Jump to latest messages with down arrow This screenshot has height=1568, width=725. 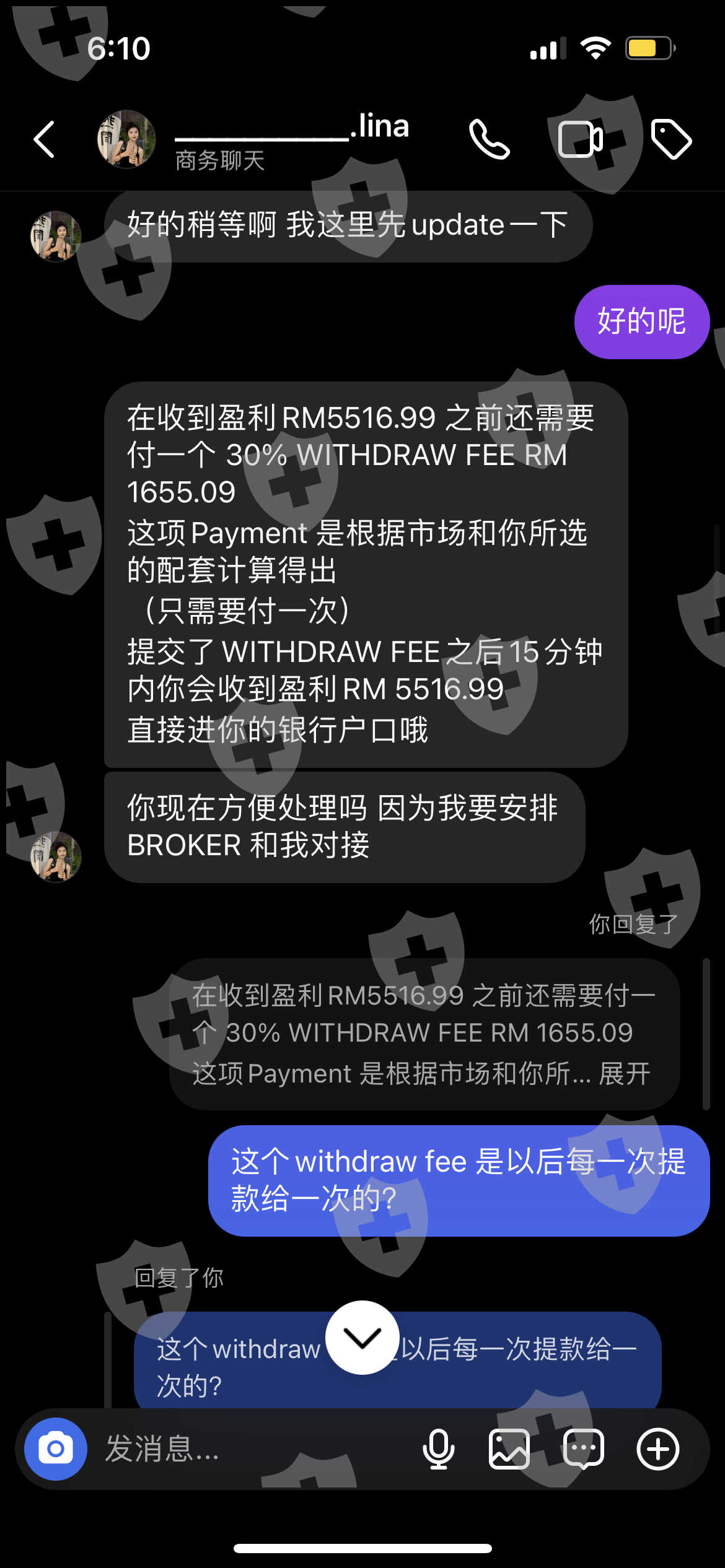[x=362, y=1338]
